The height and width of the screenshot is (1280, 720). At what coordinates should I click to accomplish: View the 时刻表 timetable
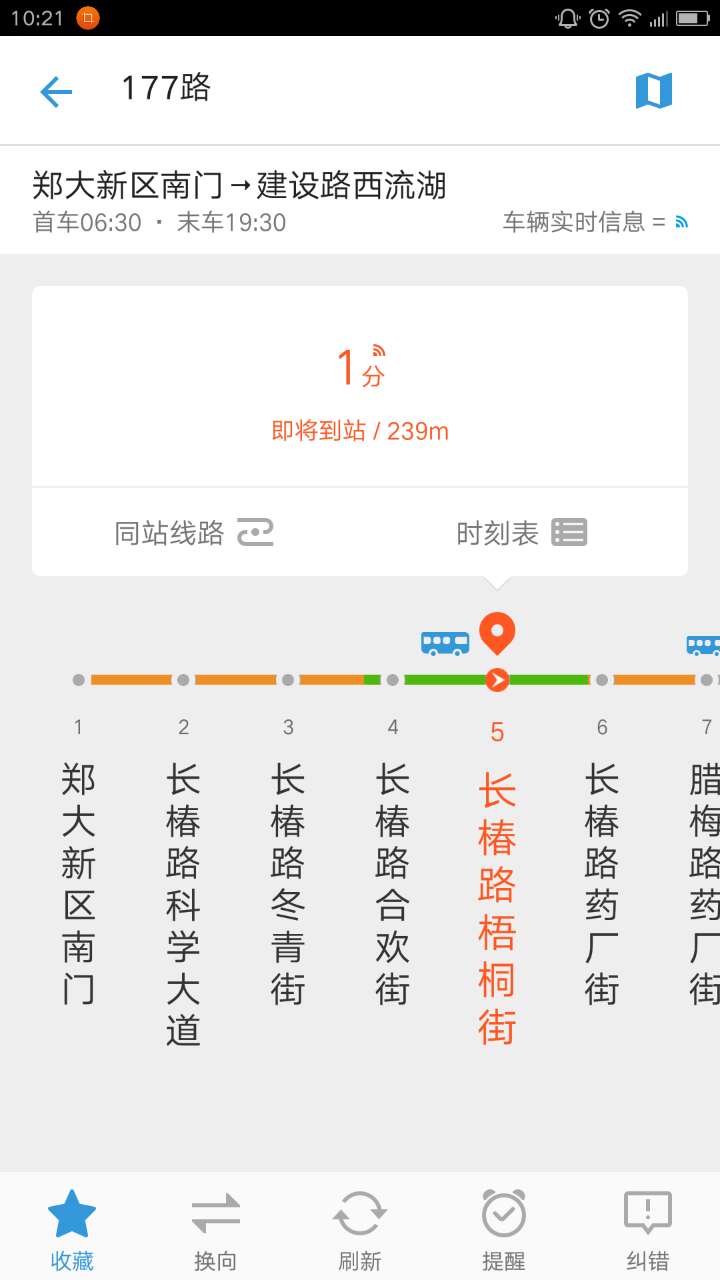pyautogui.click(x=521, y=533)
